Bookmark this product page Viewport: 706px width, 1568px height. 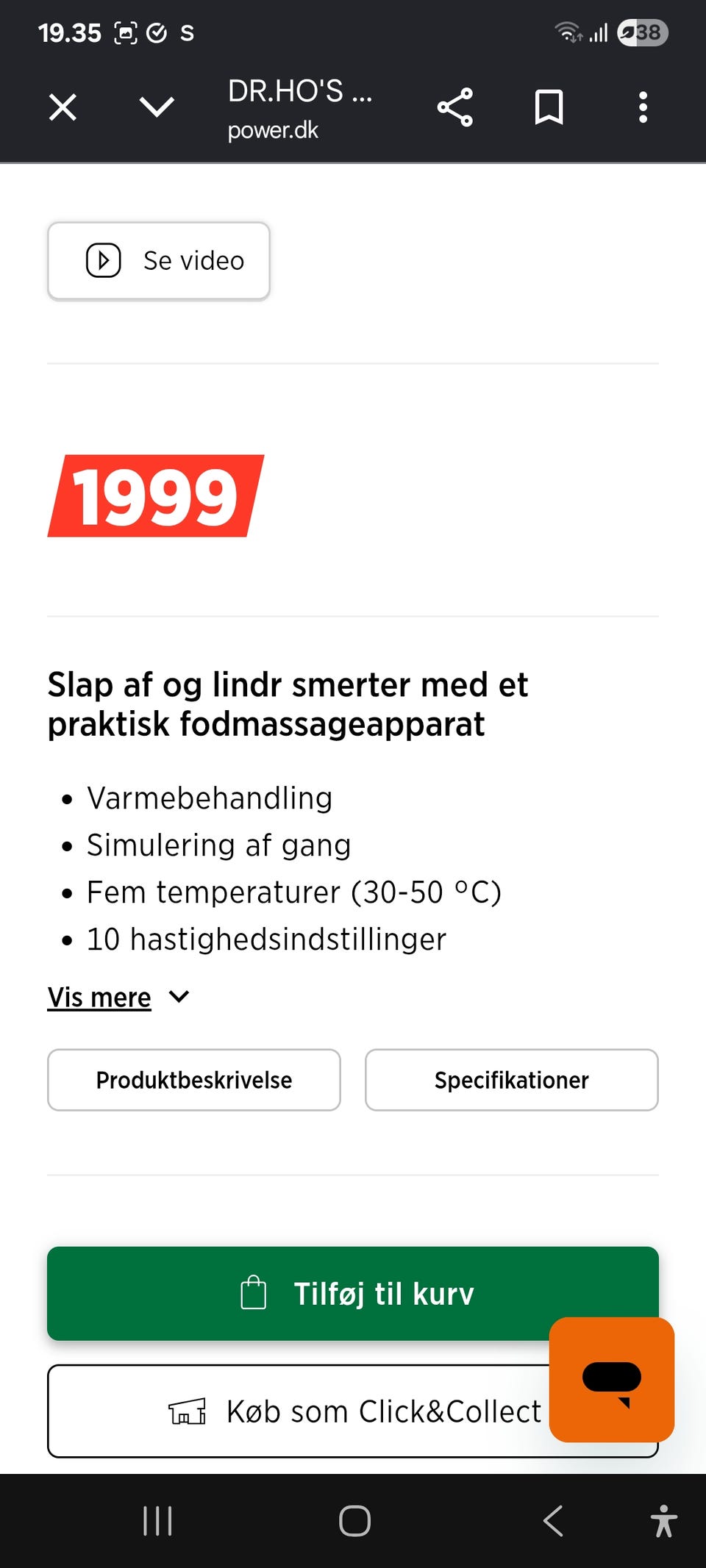point(549,107)
